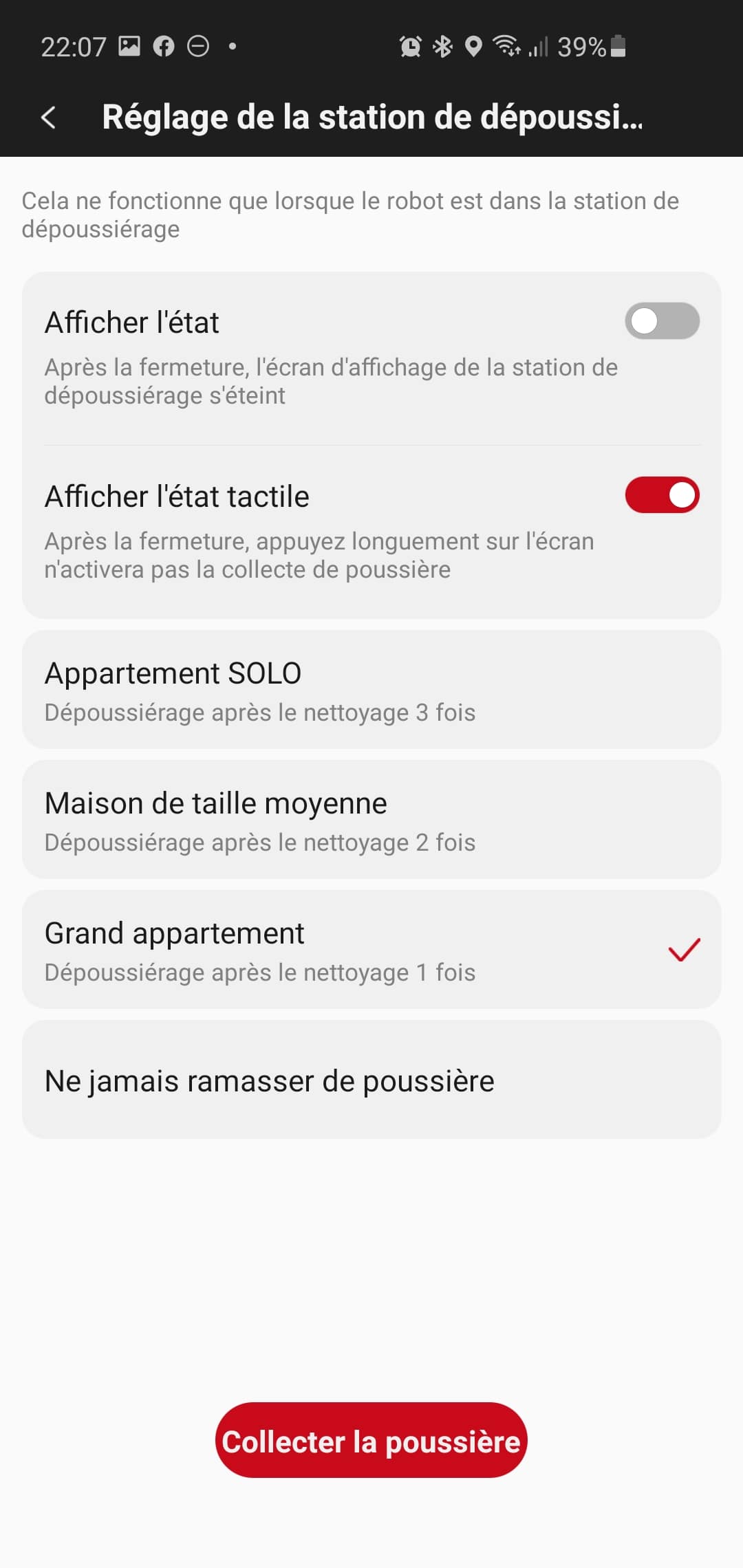
Task: Choose Maison de taille moyenne
Action: (371, 820)
